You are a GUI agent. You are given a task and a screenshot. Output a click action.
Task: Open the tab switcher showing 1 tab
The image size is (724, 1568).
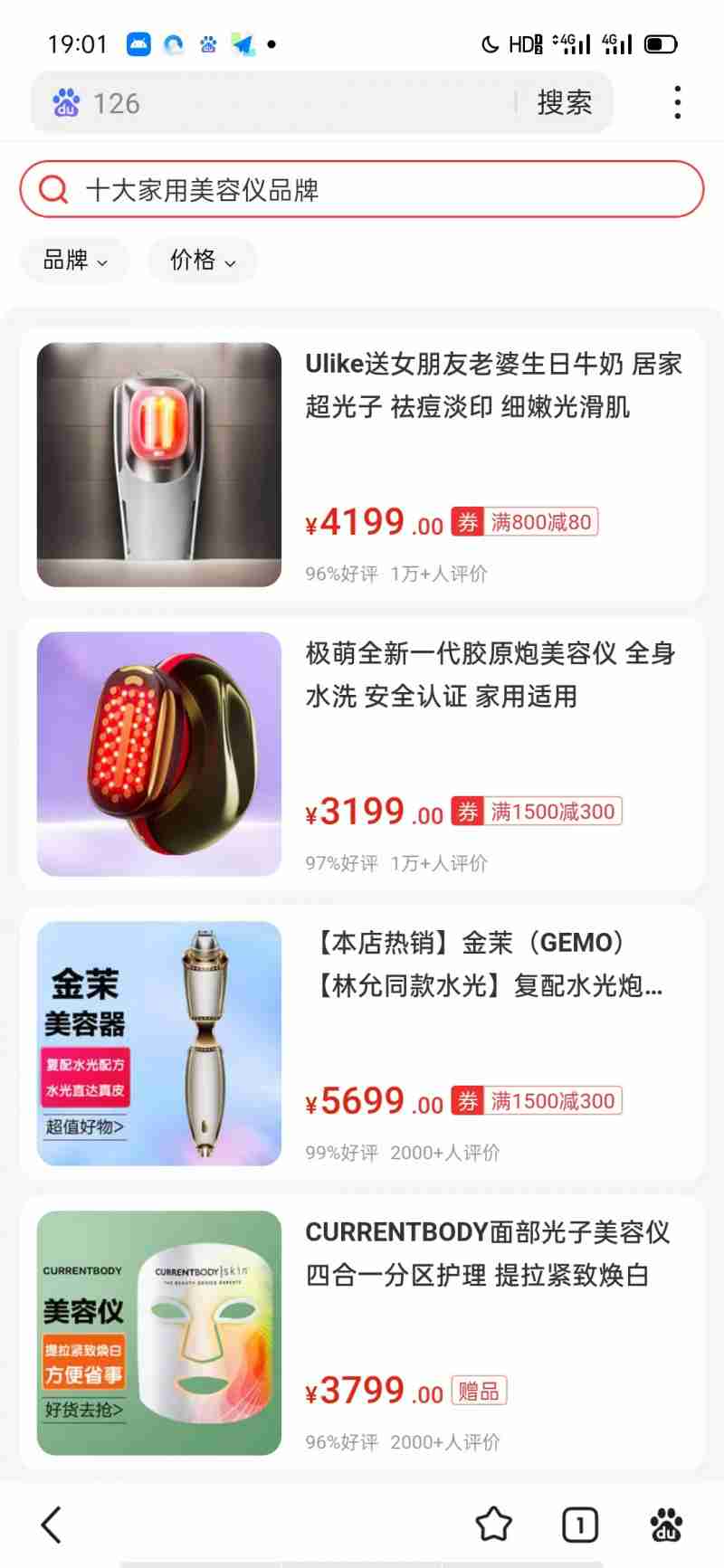point(579,1525)
